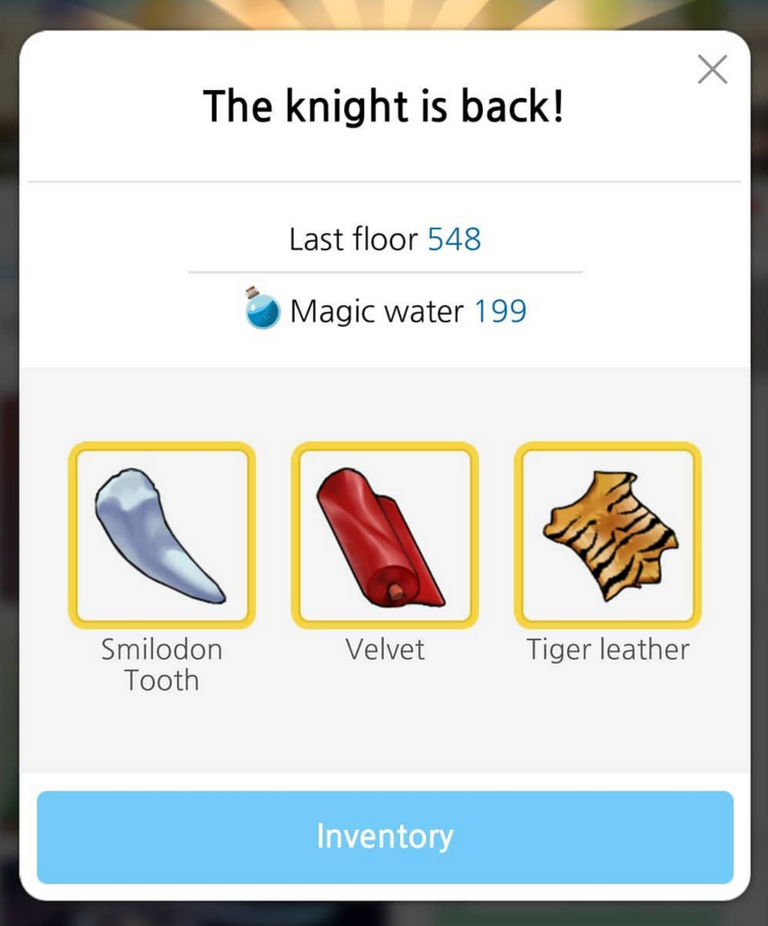Select the Smilodon Tooth item

pos(162,536)
